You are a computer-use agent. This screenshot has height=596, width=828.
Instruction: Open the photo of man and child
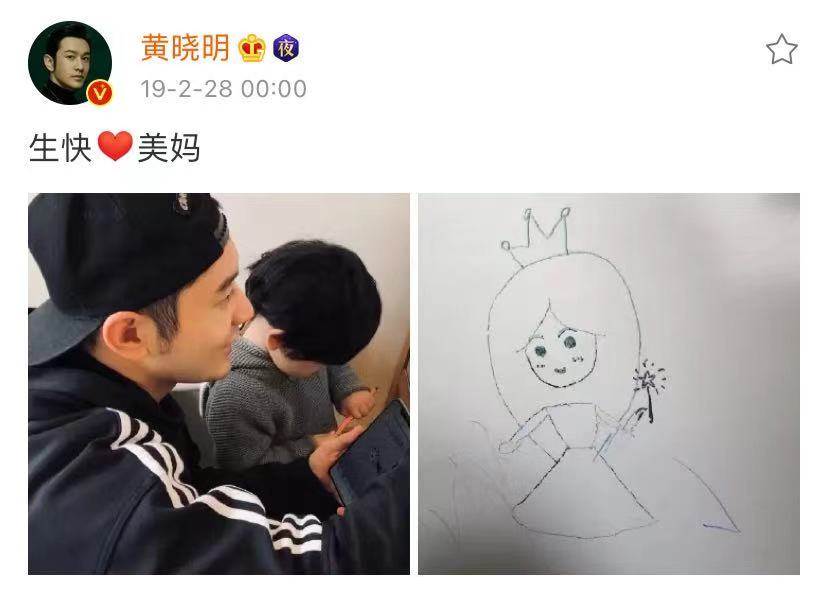218,383
